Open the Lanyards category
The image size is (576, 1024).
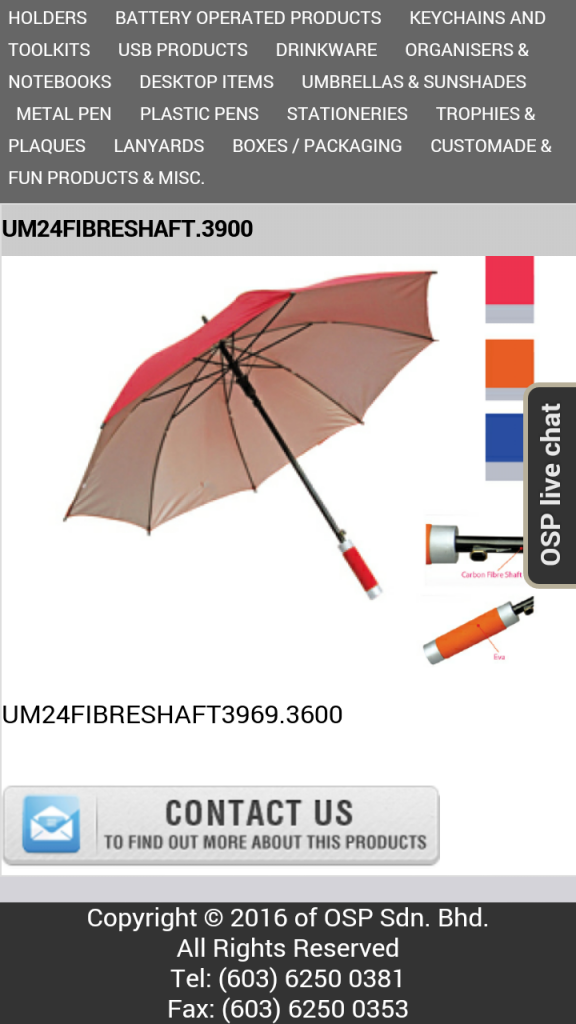click(x=159, y=146)
